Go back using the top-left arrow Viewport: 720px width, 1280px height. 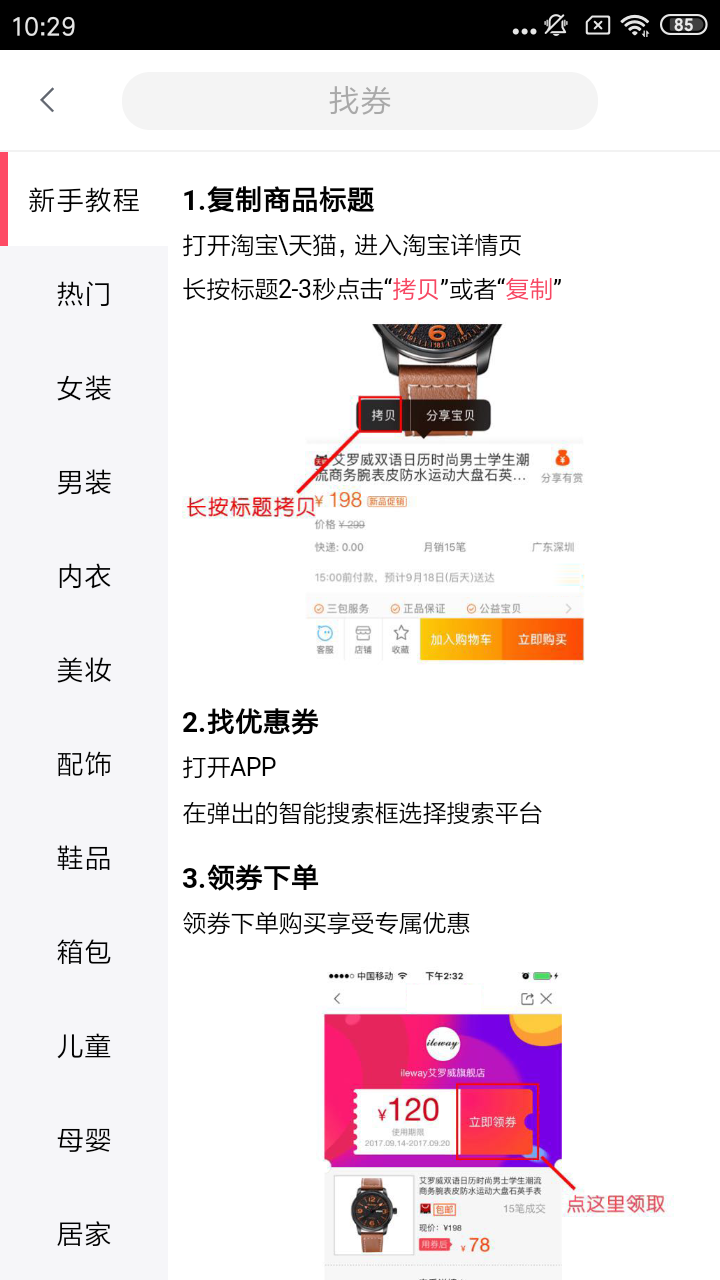coord(47,100)
